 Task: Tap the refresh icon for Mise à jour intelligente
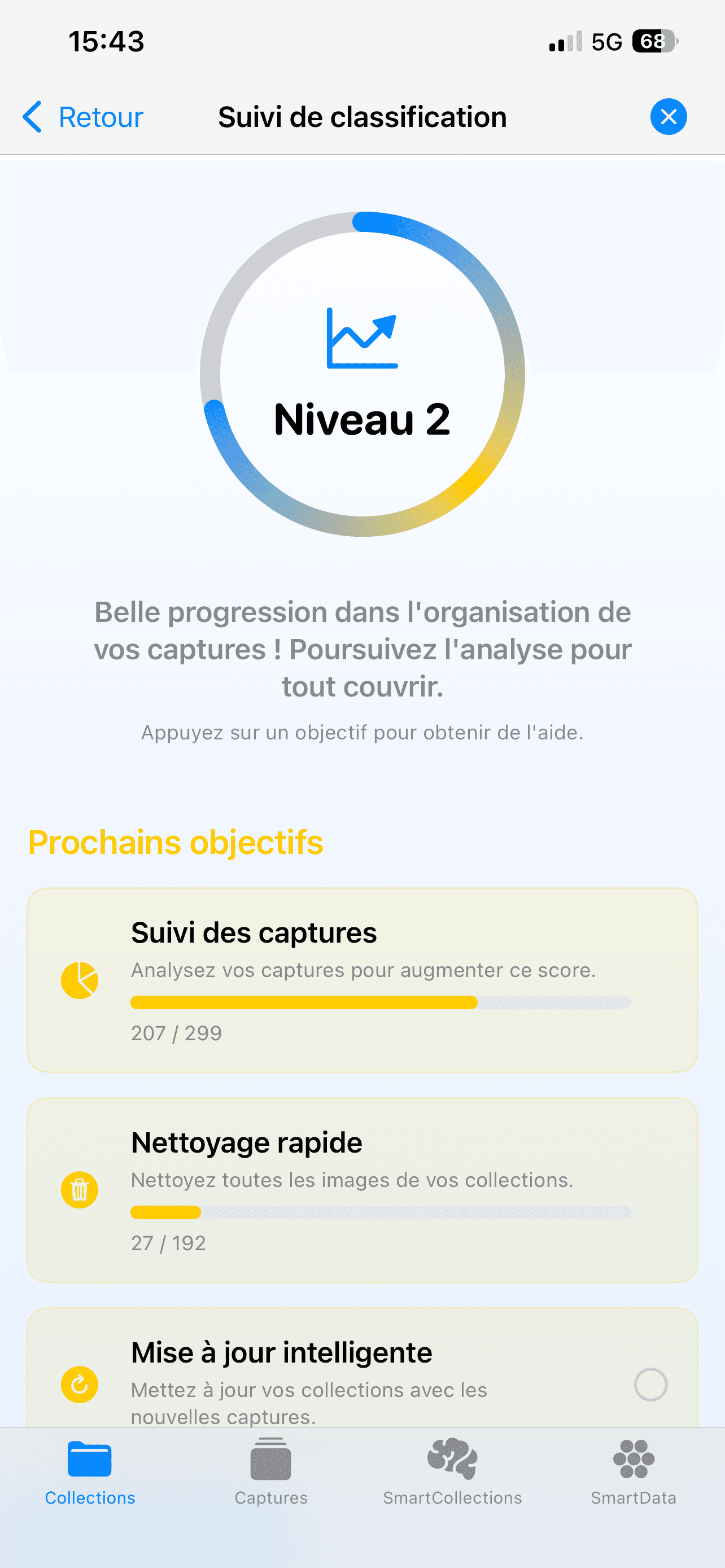coord(80,1384)
